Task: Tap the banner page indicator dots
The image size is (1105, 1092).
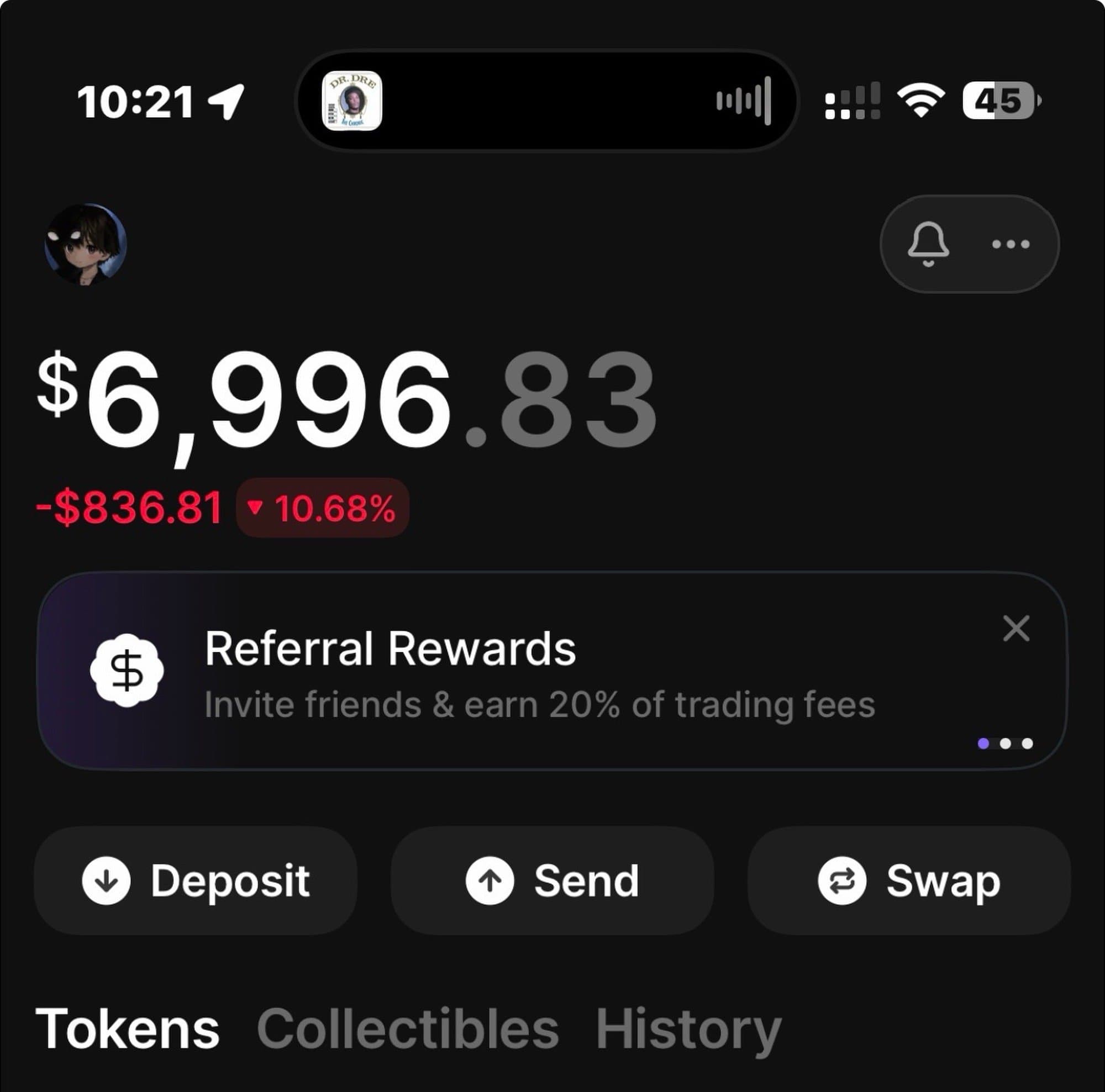Action: (x=1005, y=743)
